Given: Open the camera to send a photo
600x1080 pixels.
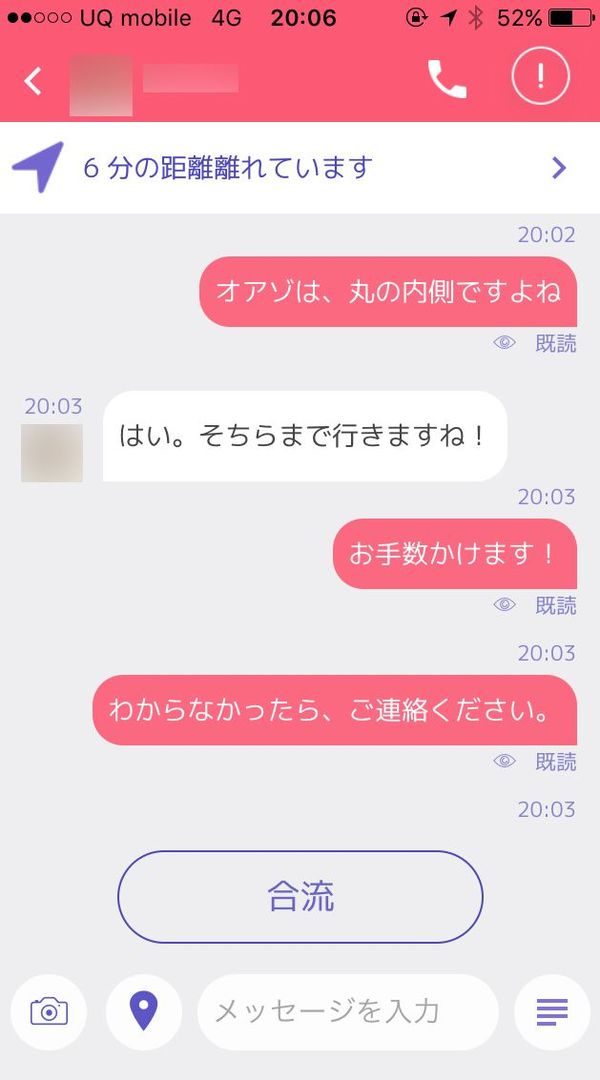Looking at the screenshot, I should [x=48, y=1011].
